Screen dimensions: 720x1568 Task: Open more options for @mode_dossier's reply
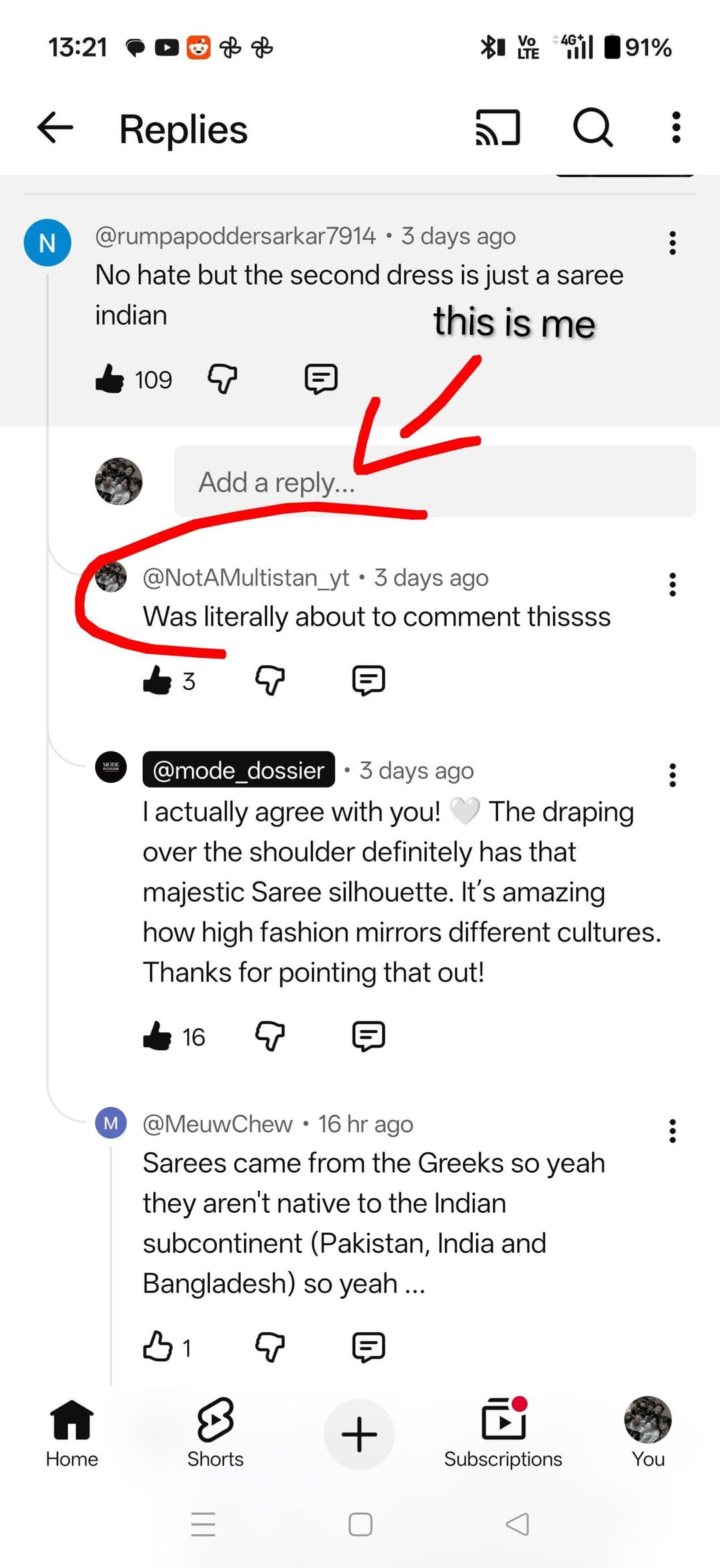coord(673,775)
